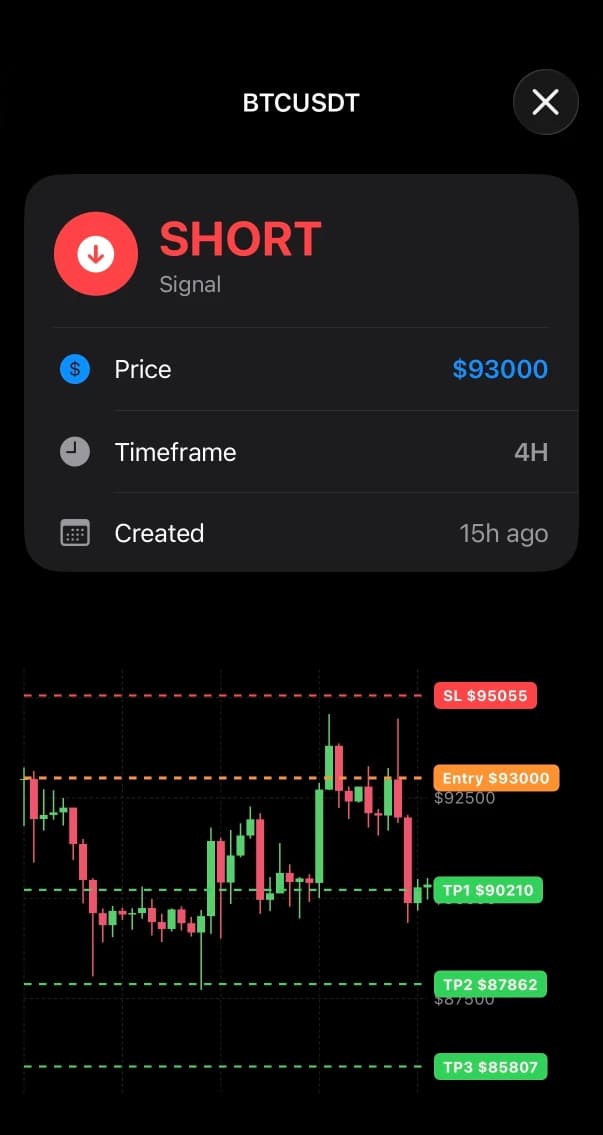The height and width of the screenshot is (1135, 603).
Task: Close the BTCUSDT signal details
Action: click(x=545, y=102)
